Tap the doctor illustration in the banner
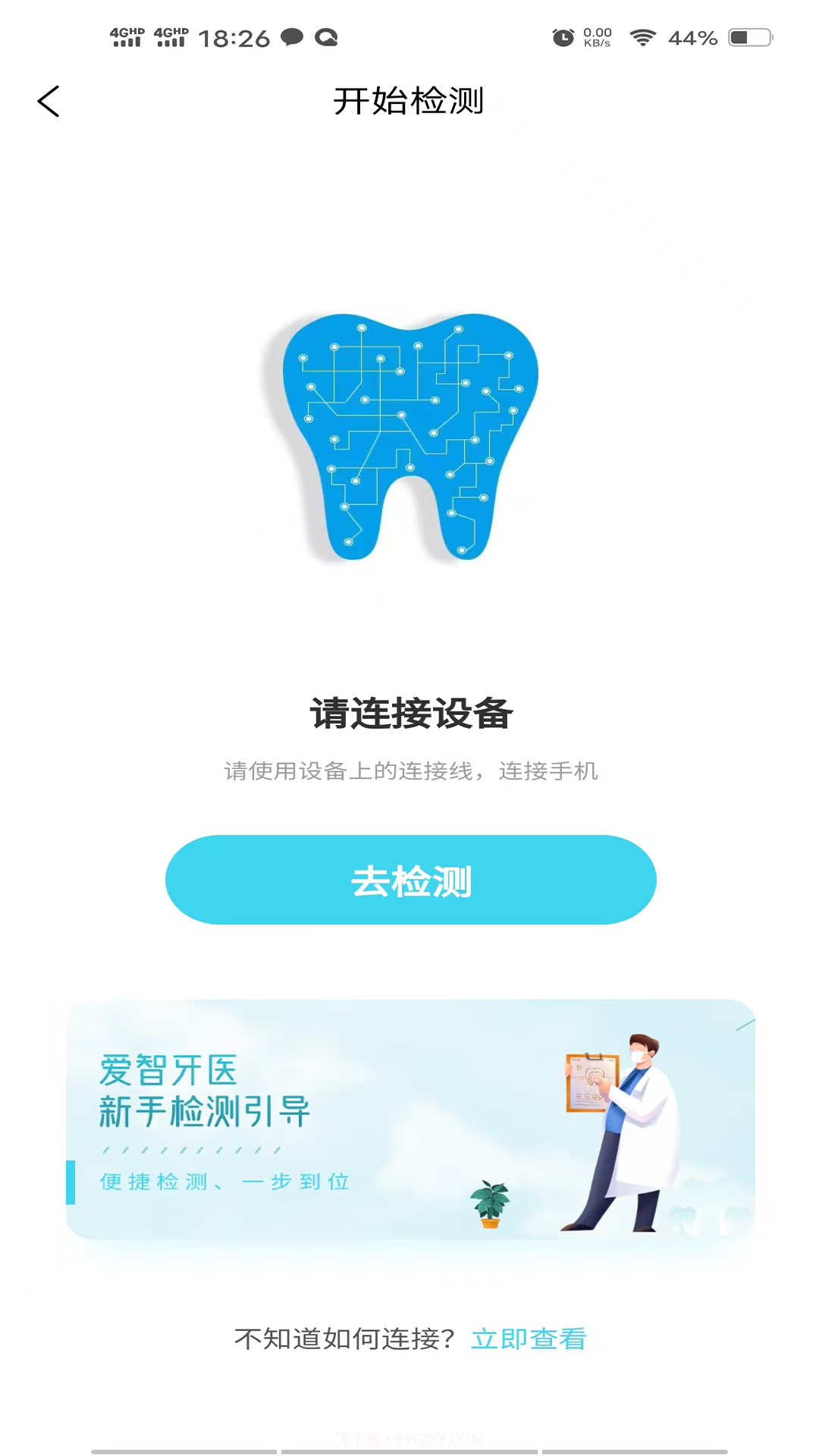 click(x=637, y=1122)
